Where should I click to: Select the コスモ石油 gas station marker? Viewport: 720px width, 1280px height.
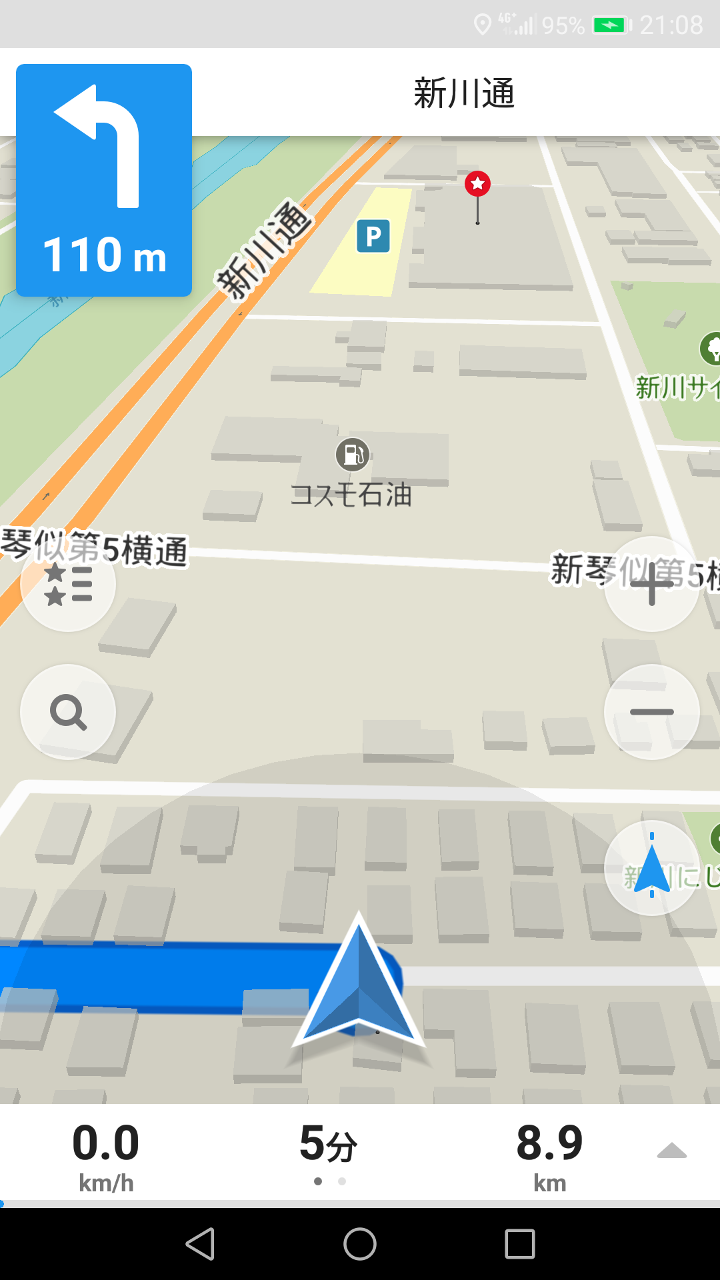click(x=352, y=455)
